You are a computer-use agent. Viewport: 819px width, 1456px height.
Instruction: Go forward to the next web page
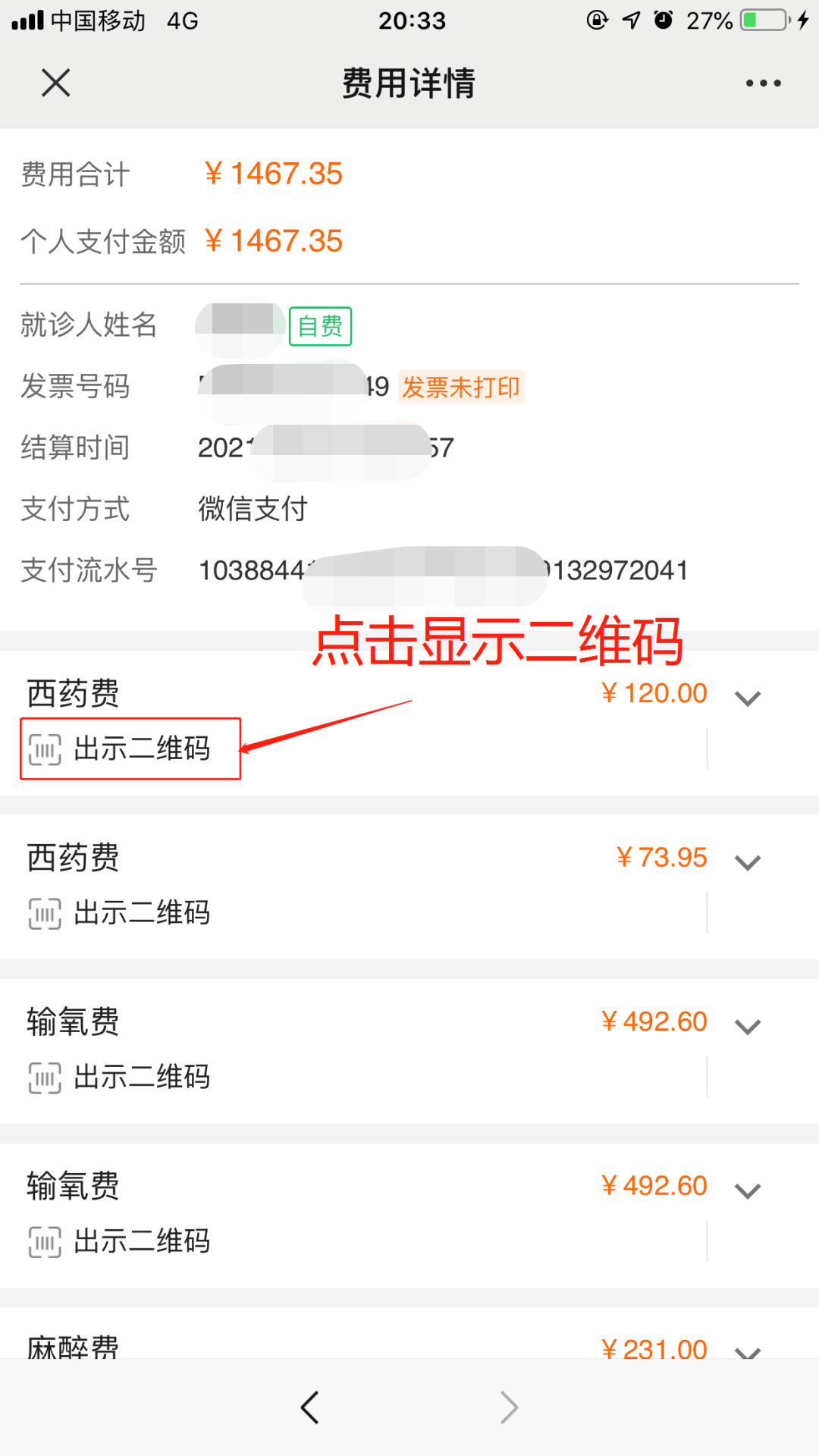point(510,1407)
